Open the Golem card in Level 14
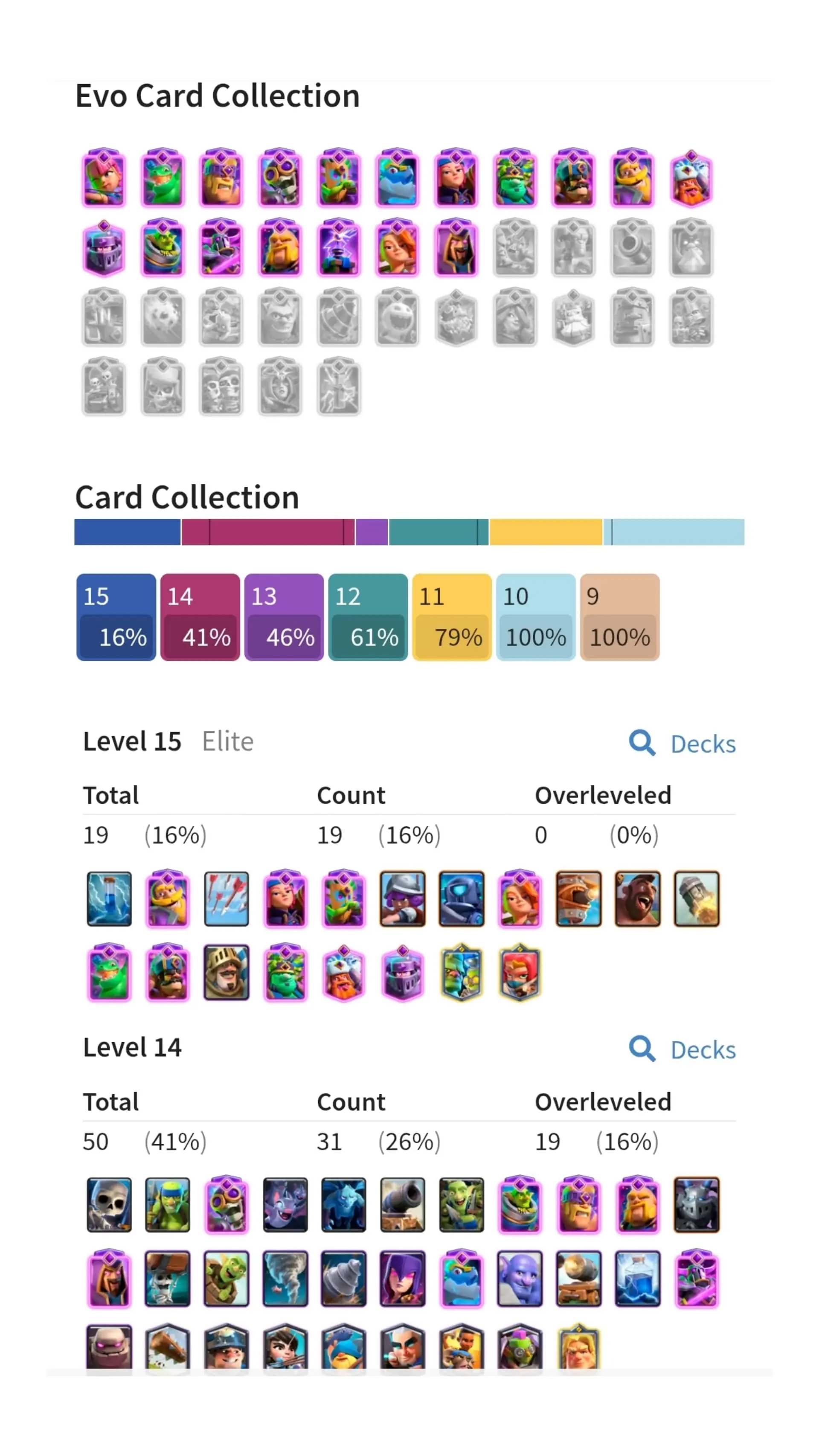 (x=109, y=1348)
